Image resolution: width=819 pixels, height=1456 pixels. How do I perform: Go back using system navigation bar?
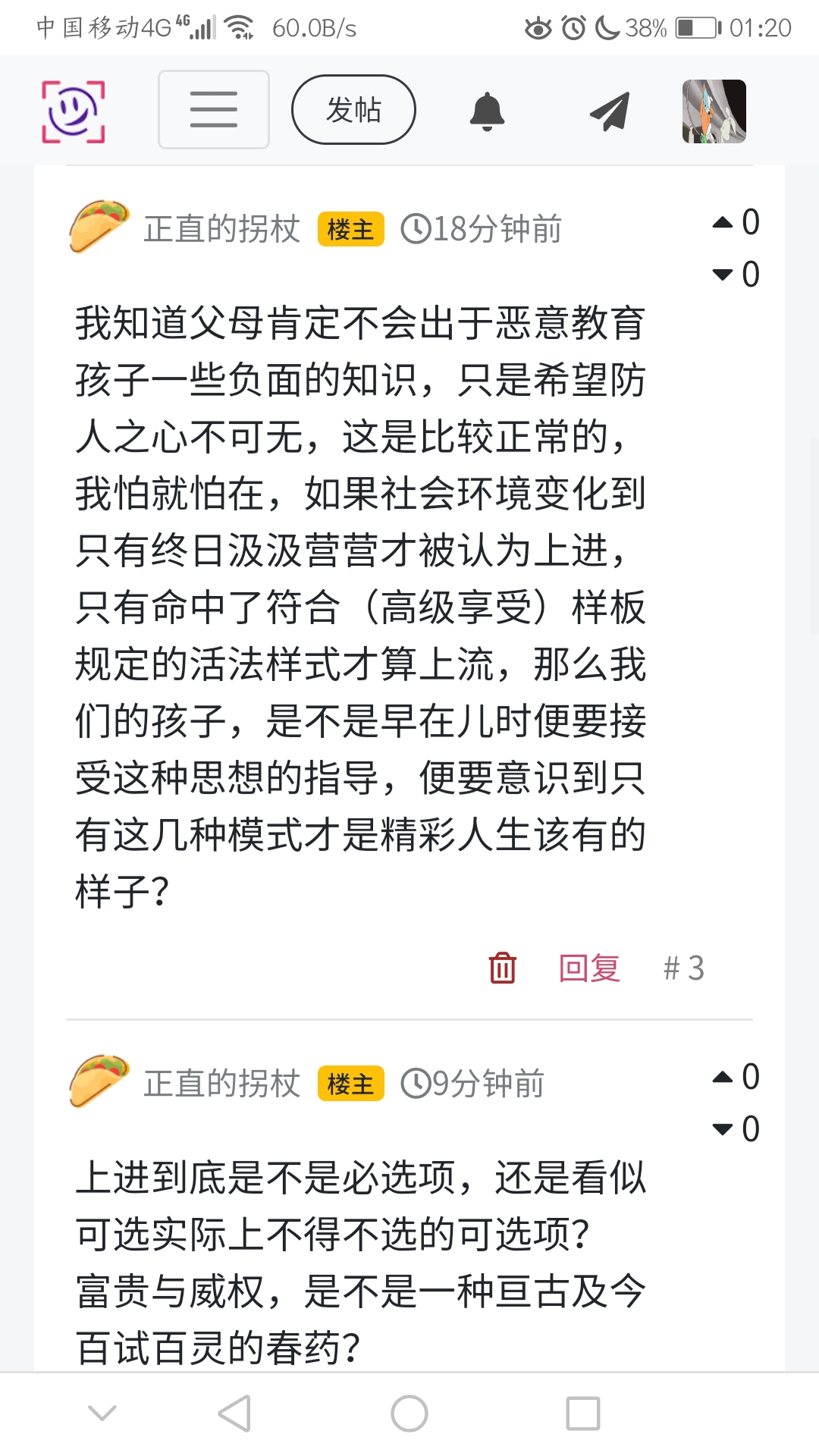point(234,1414)
